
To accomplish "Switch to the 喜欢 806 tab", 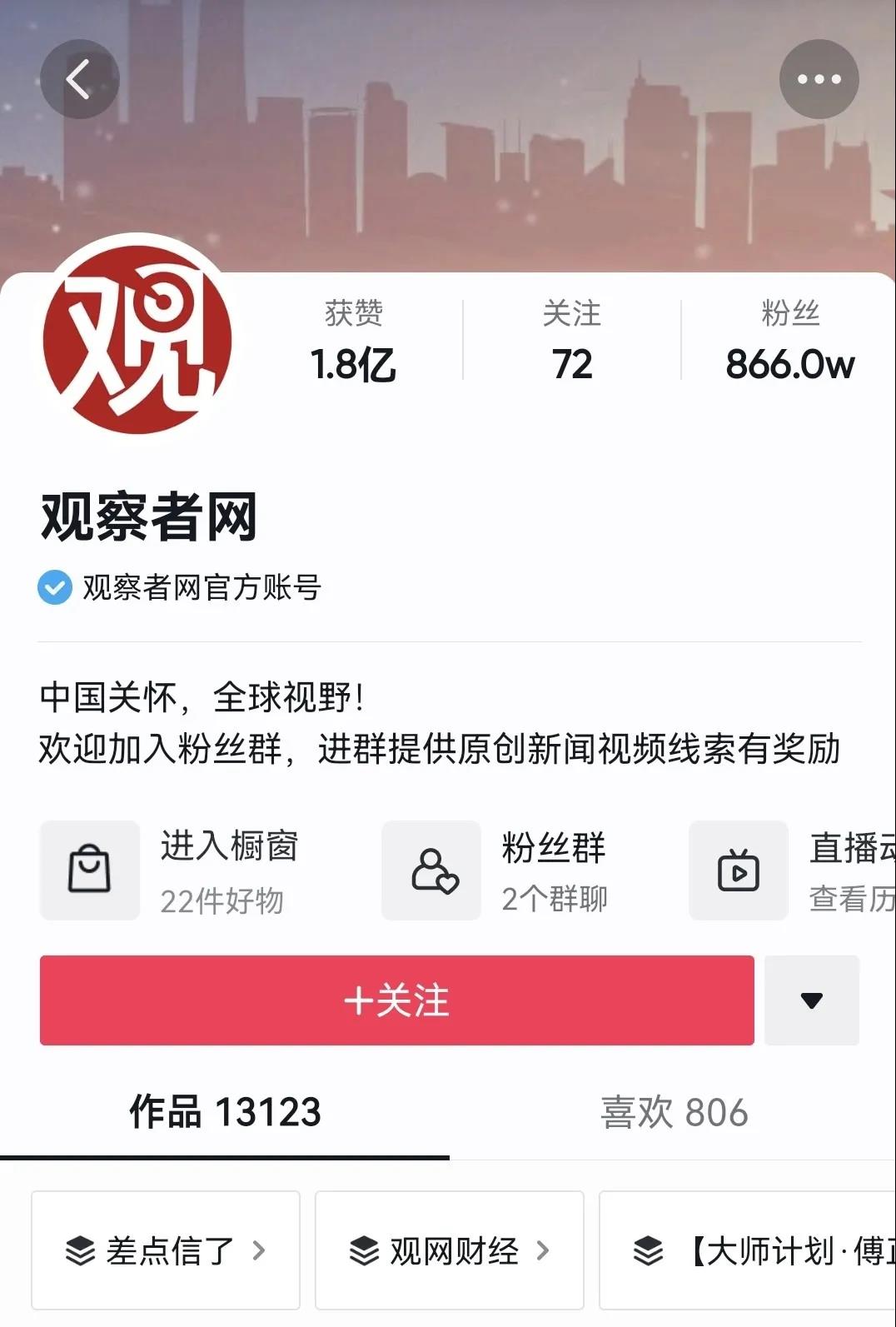I will (674, 1112).
